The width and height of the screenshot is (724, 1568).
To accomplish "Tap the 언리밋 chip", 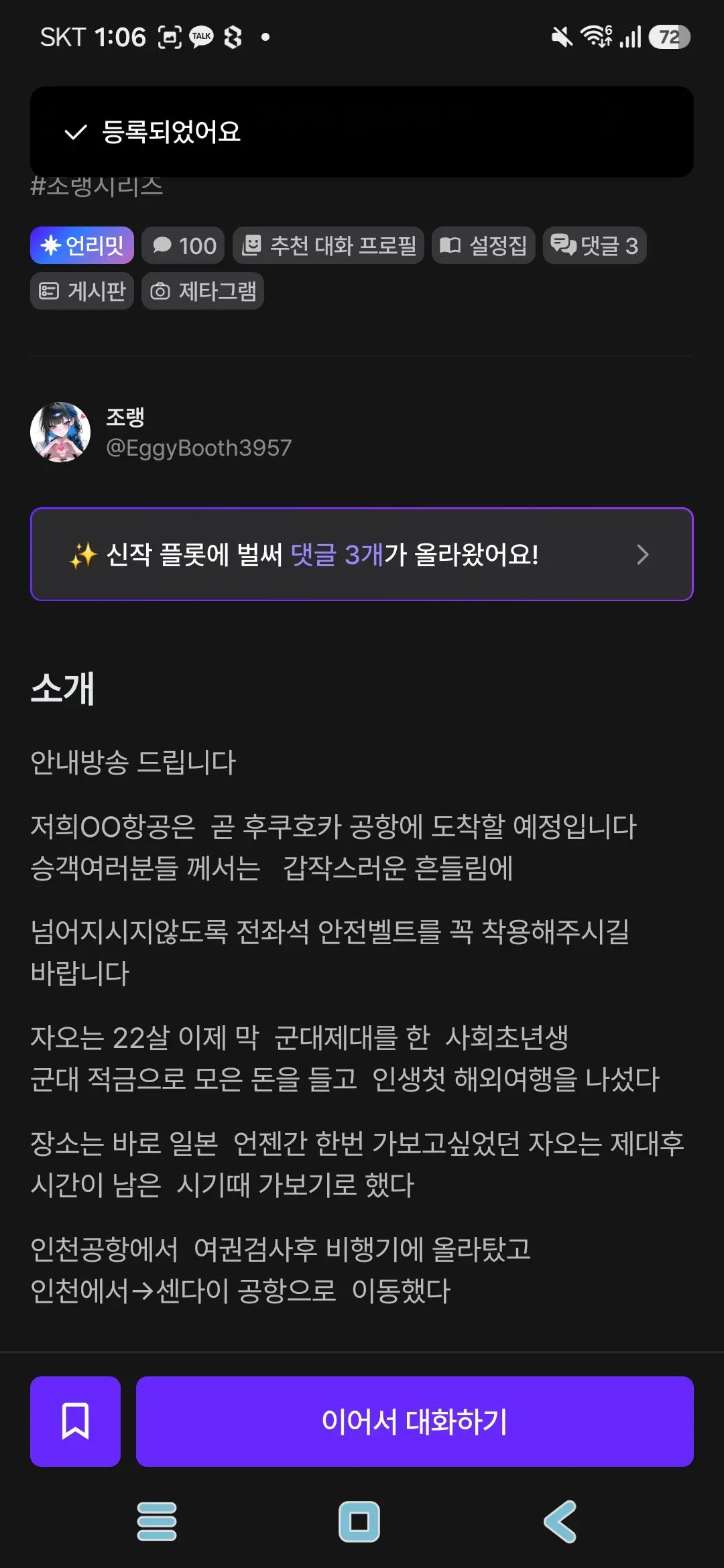I will click(82, 246).
